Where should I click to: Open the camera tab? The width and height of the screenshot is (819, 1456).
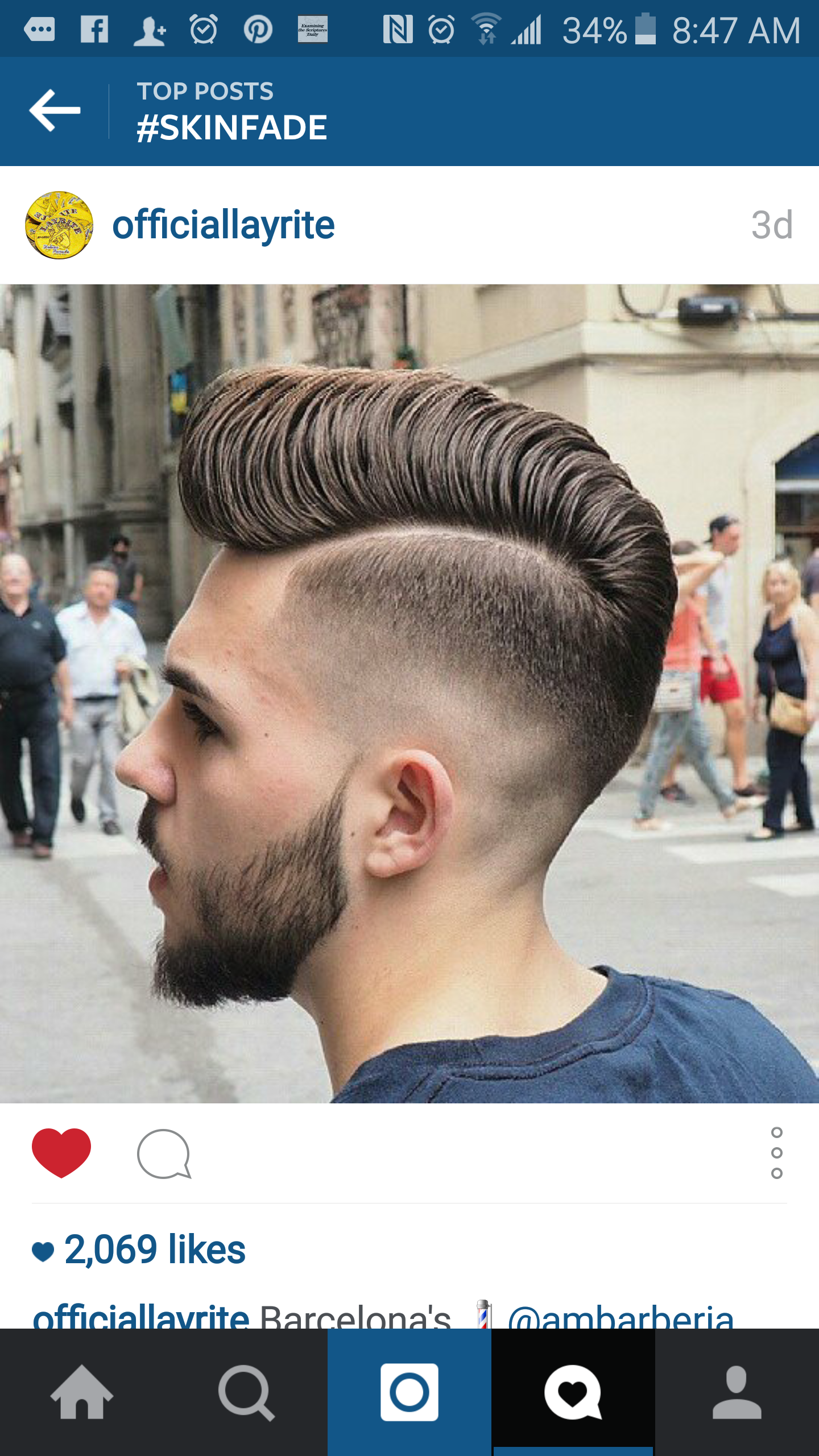pyautogui.click(x=409, y=1392)
